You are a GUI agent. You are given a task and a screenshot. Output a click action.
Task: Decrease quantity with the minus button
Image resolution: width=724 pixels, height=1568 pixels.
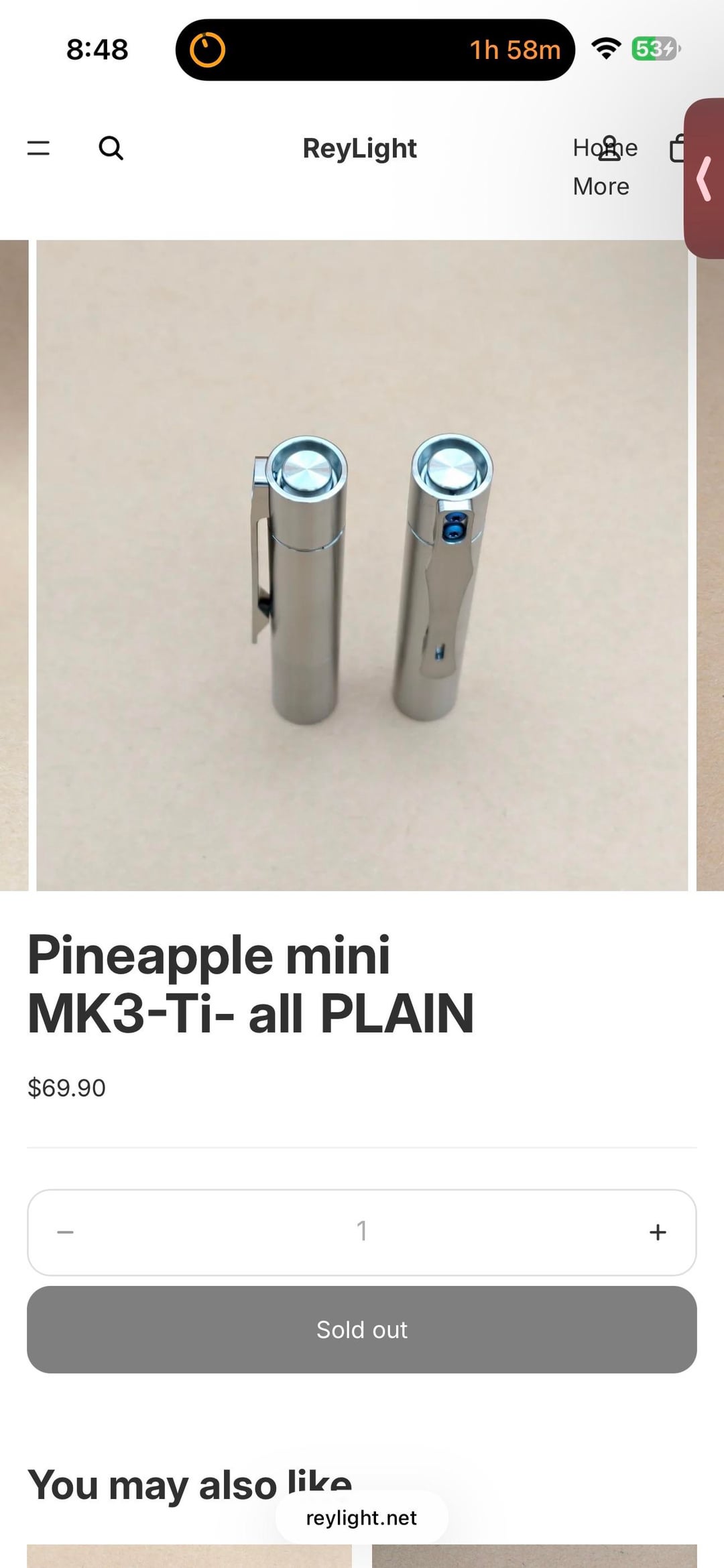pos(65,1232)
